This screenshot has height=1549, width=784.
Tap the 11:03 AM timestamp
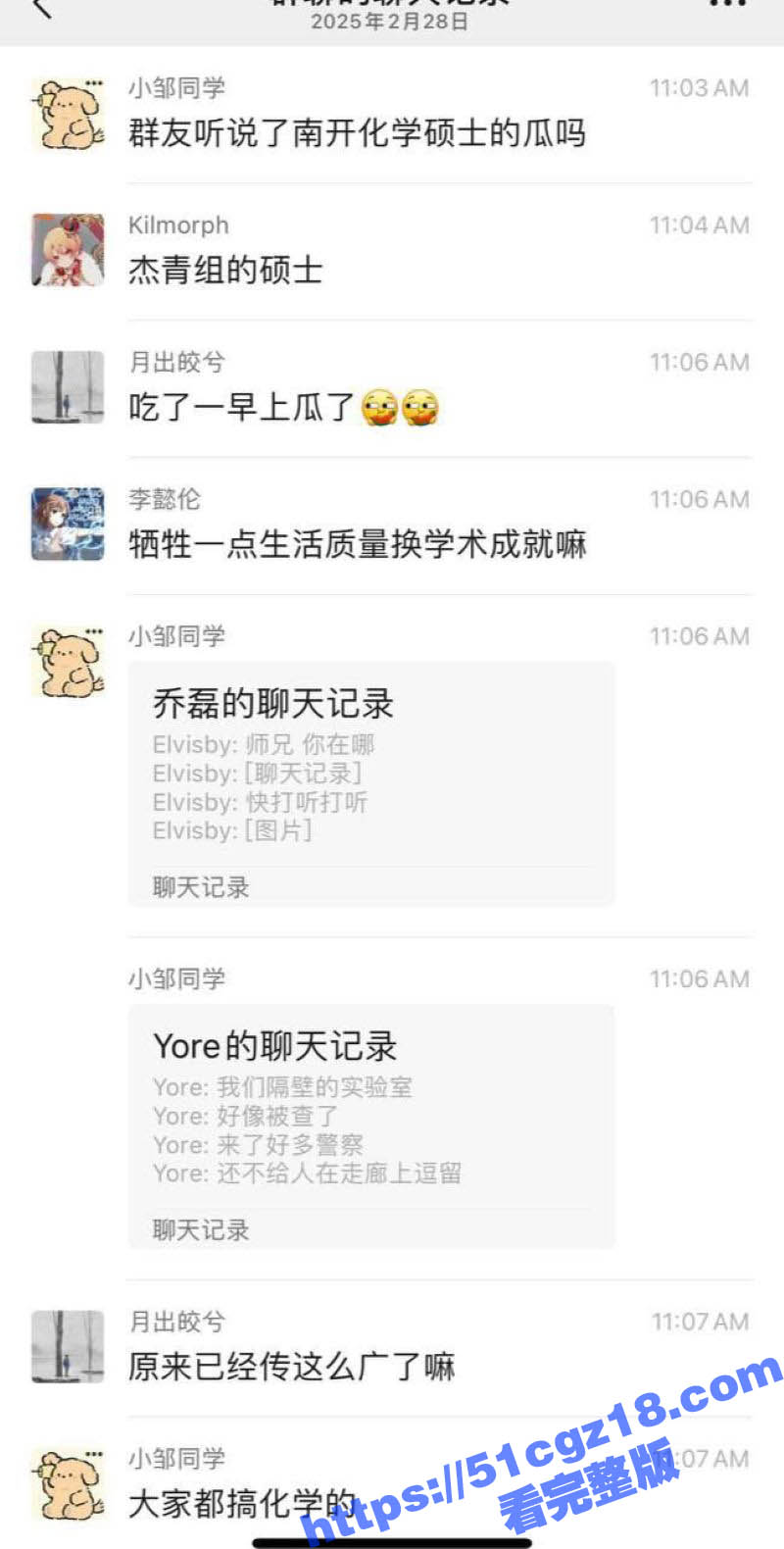pyautogui.click(x=700, y=87)
